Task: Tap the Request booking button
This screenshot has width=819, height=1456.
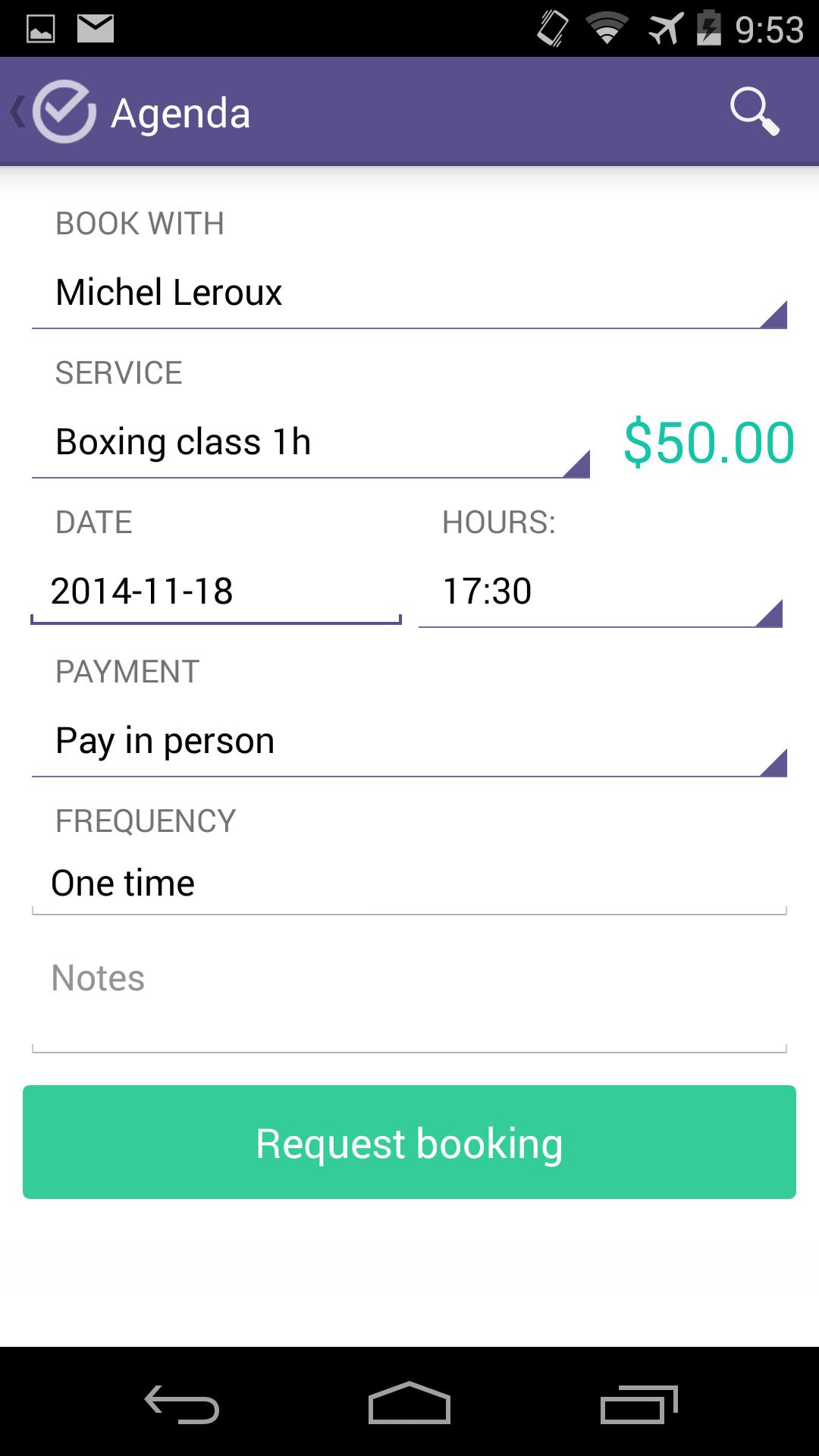Action: [x=409, y=1142]
